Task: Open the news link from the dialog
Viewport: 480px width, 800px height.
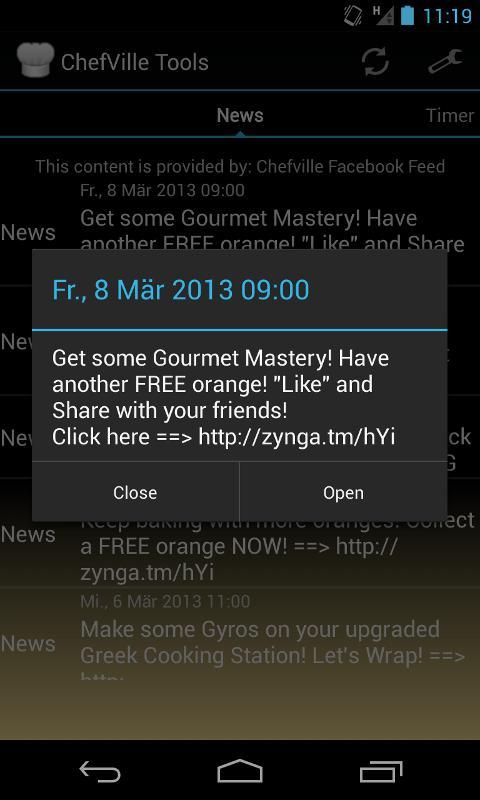Action: click(343, 492)
